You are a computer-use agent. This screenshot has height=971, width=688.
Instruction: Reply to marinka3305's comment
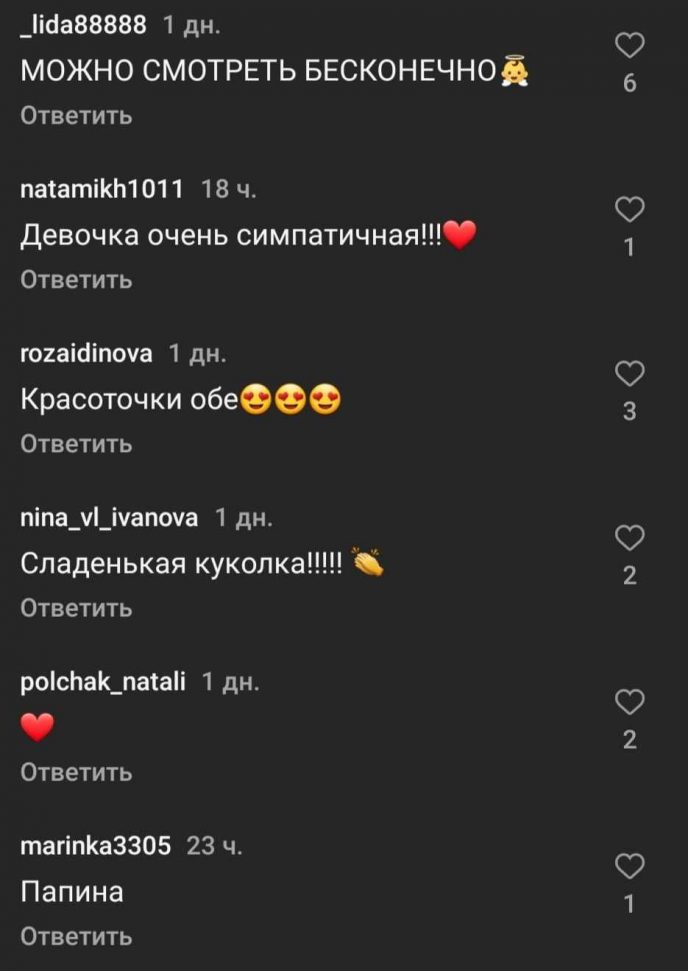point(76,936)
